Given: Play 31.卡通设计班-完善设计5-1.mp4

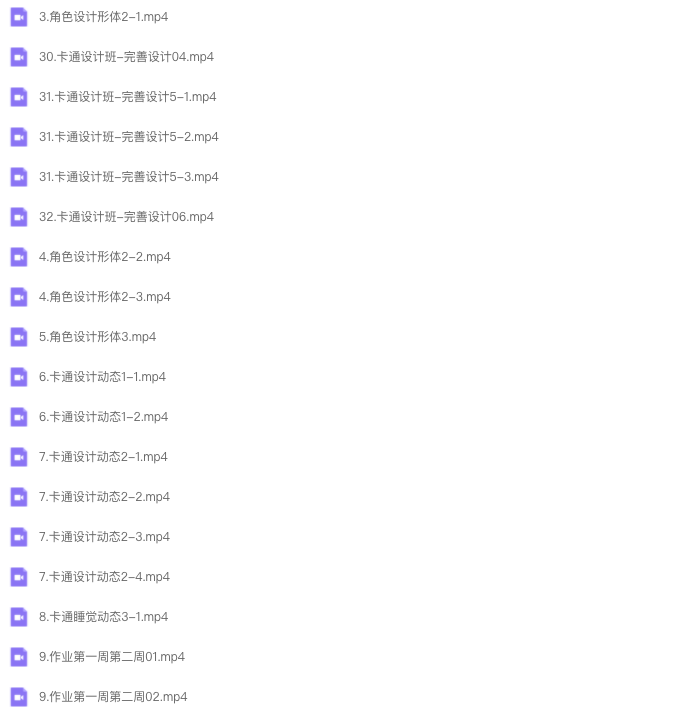Looking at the screenshot, I should 127,97.
